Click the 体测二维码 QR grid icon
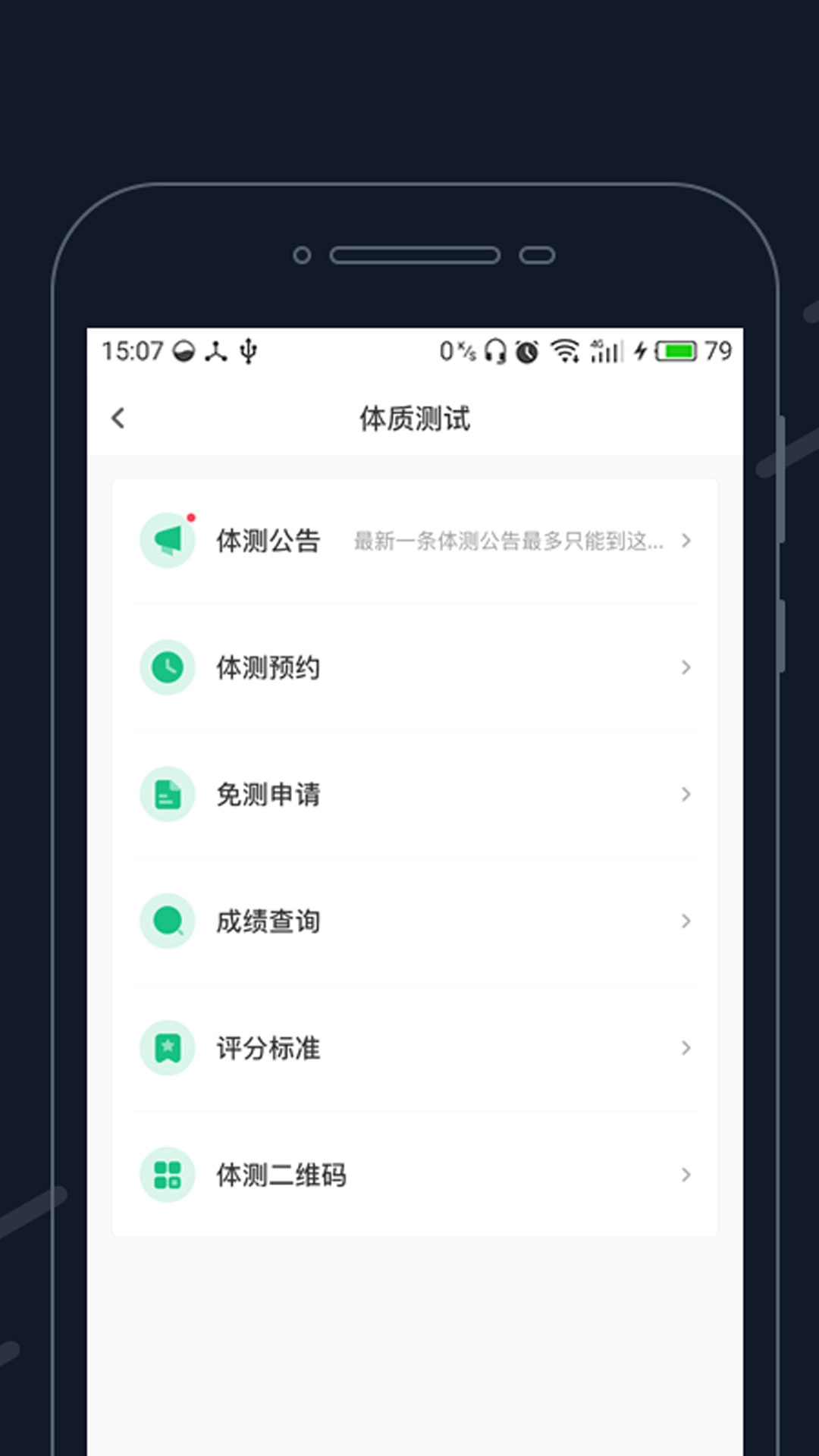This screenshot has height=1456, width=819. click(168, 1175)
